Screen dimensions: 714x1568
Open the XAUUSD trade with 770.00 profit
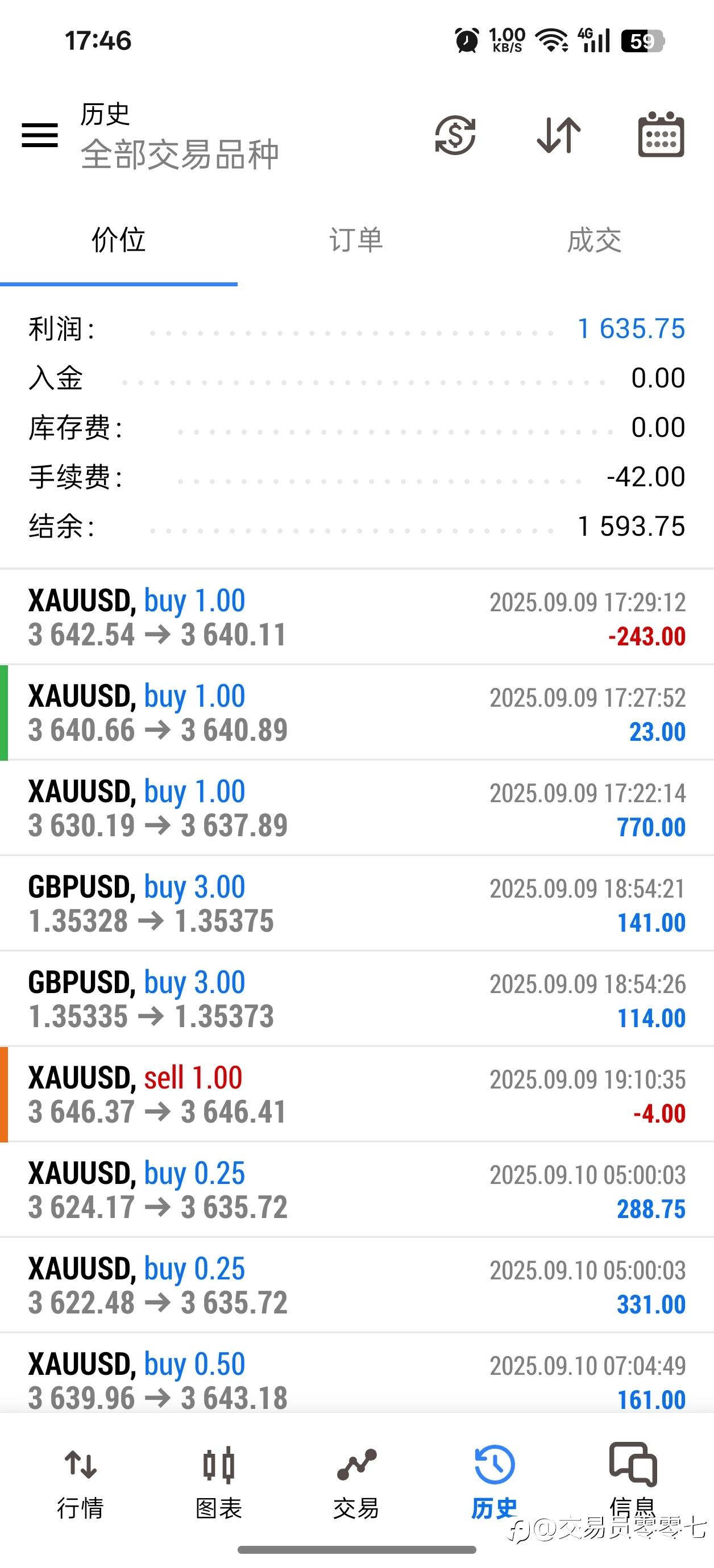point(357,808)
